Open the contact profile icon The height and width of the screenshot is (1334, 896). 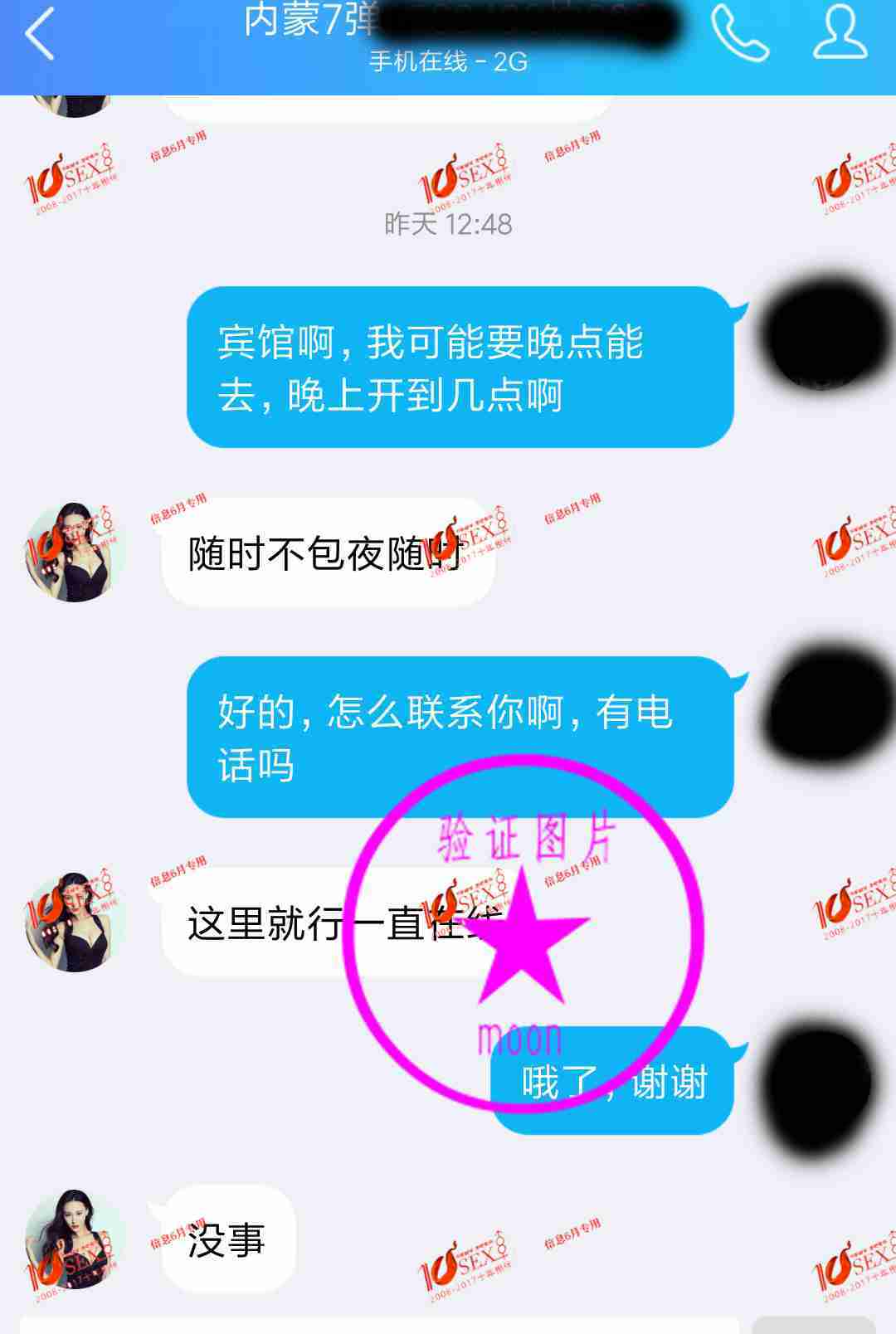point(840,33)
